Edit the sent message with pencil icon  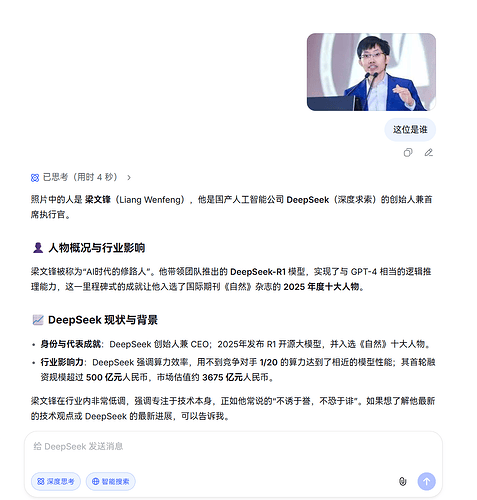pyautogui.click(x=429, y=153)
